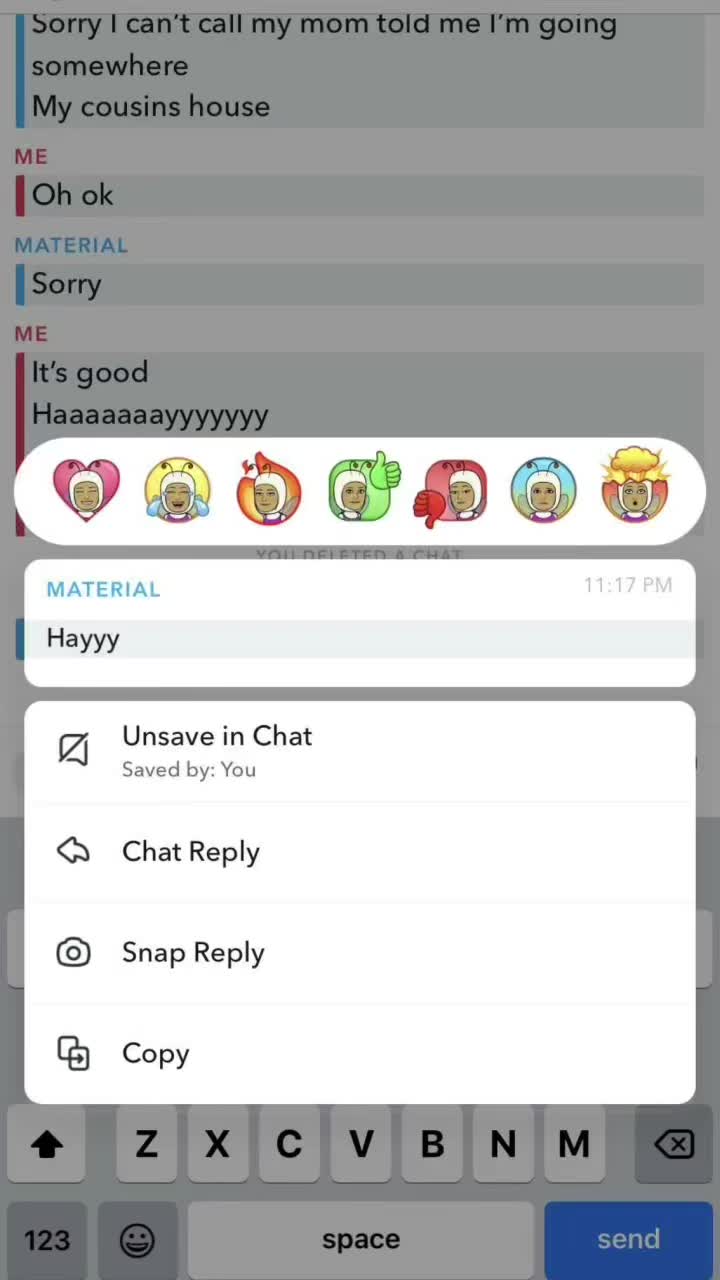React with the thumbs-up Bitmoji
720x1280 pixels.
tap(362, 490)
